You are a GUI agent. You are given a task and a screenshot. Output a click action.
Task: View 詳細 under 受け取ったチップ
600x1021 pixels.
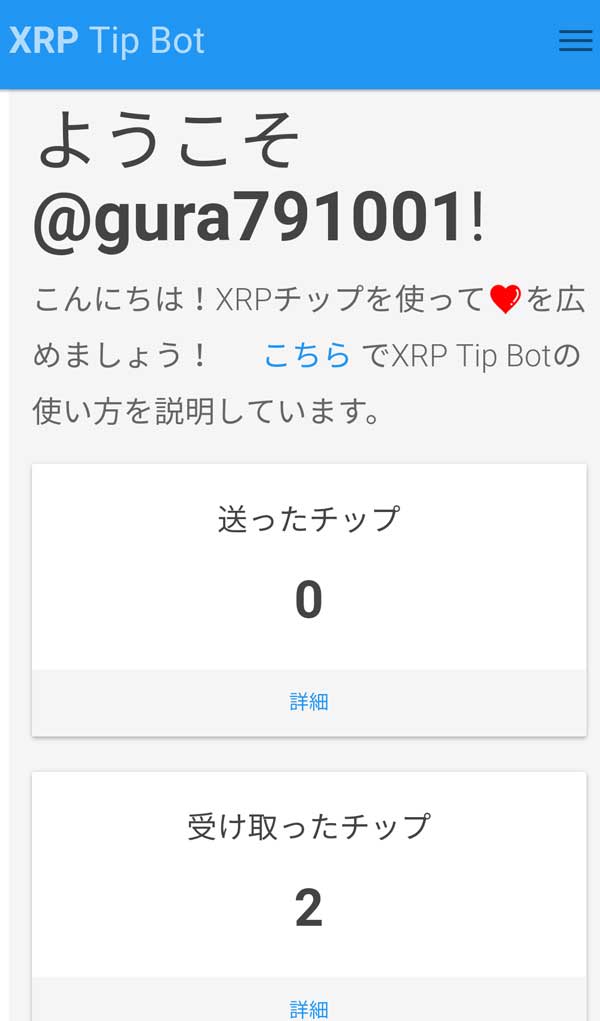[x=309, y=1008]
